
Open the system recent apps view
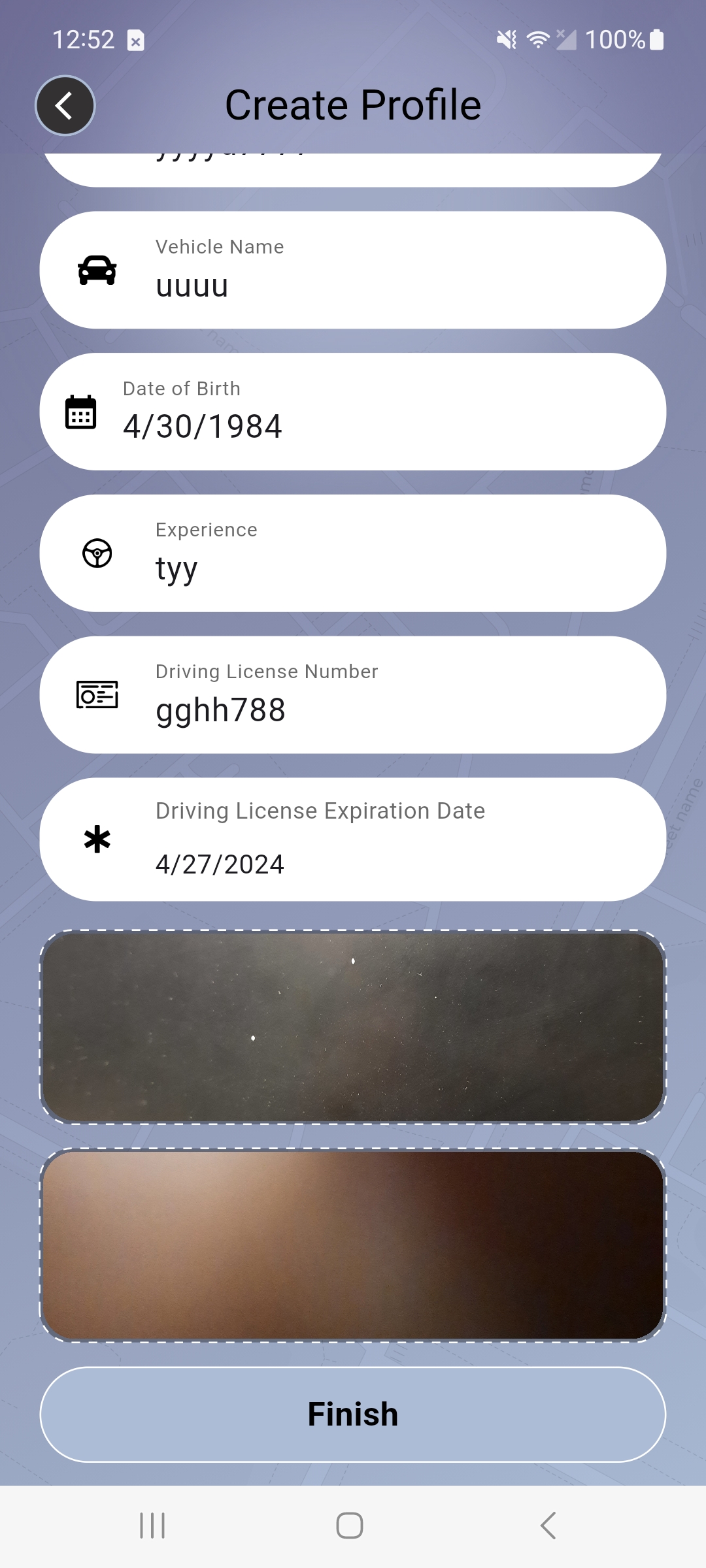tap(152, 1526)
